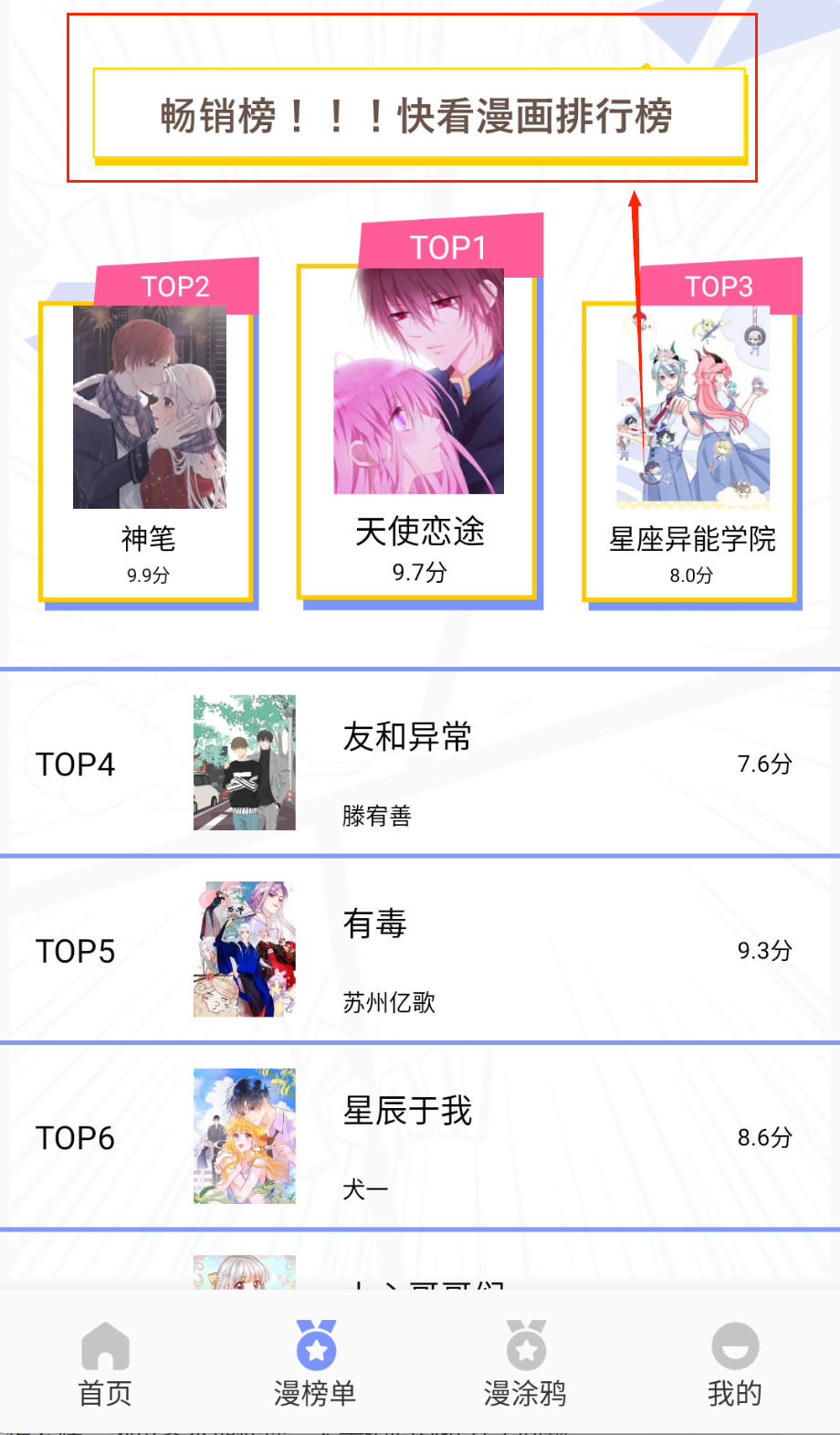This screenshot has height=1435, width=840.
Task: Select the TOP4 row 友和异常
Action: coord(420,764)
